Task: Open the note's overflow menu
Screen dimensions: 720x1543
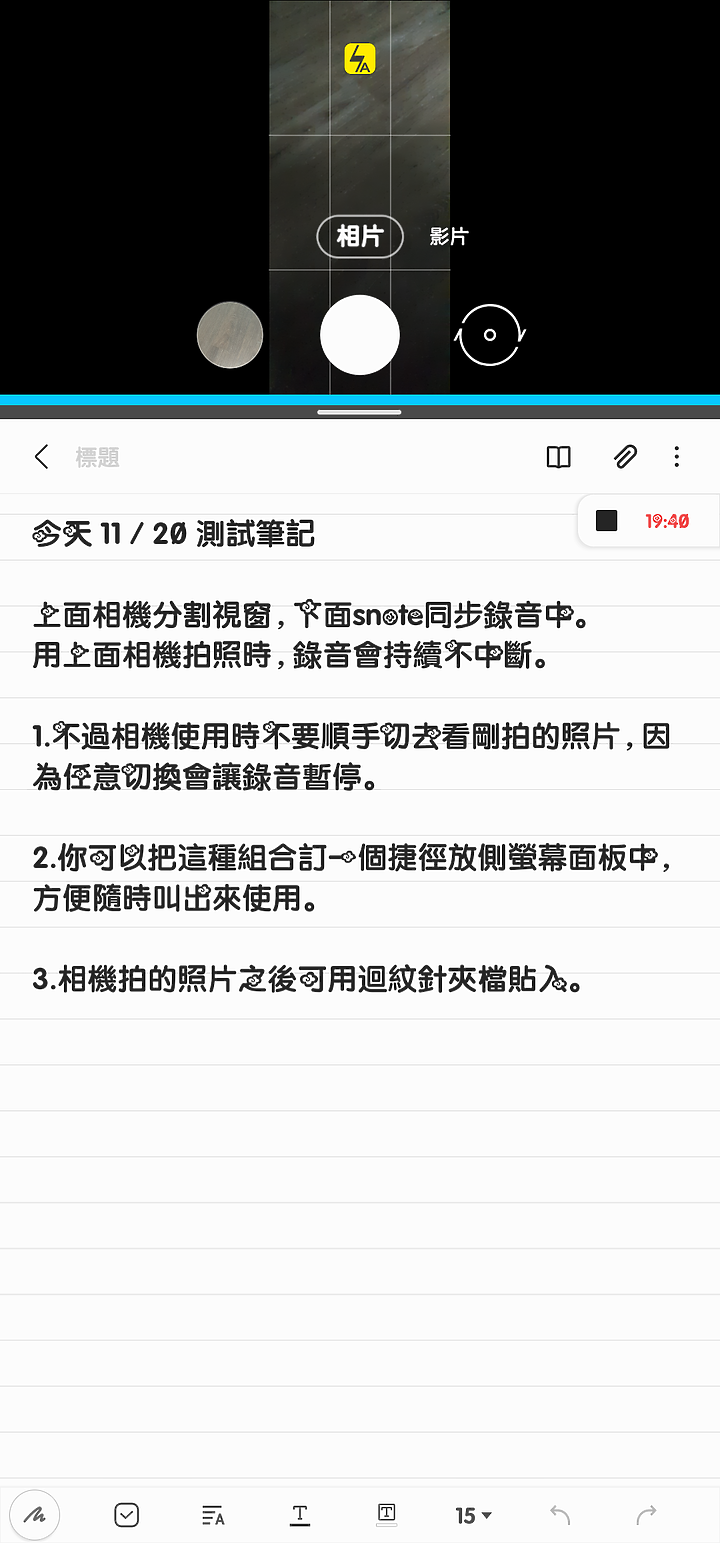Action: [x=677, y=457]
